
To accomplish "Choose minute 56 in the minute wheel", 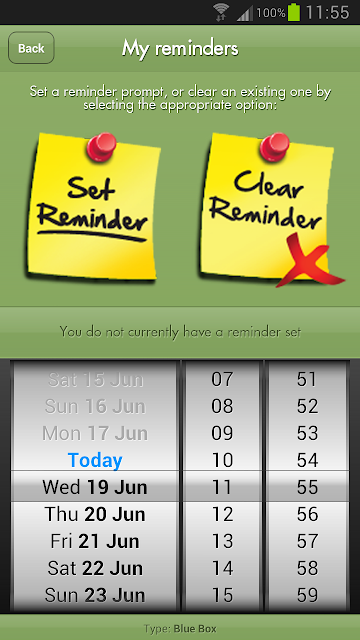I will (307, 514).
